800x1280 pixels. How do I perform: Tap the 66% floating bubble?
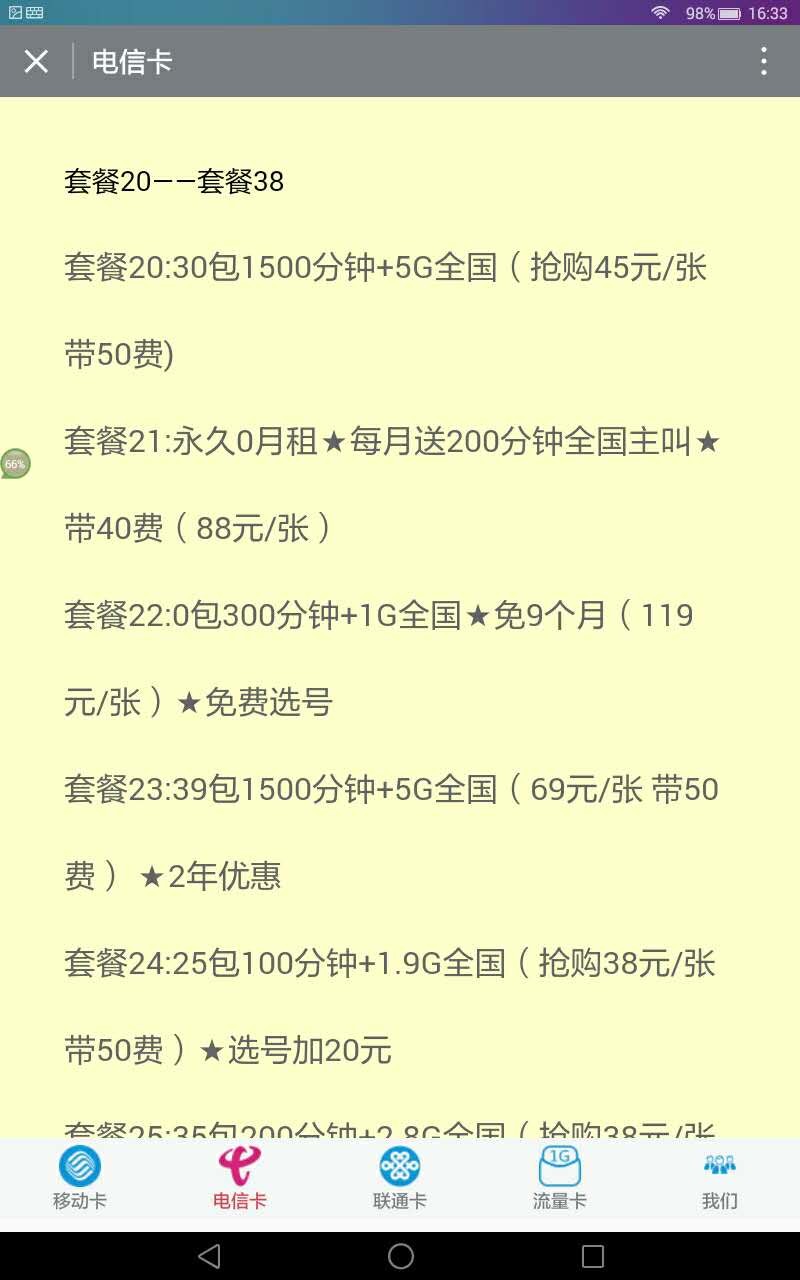15,464
